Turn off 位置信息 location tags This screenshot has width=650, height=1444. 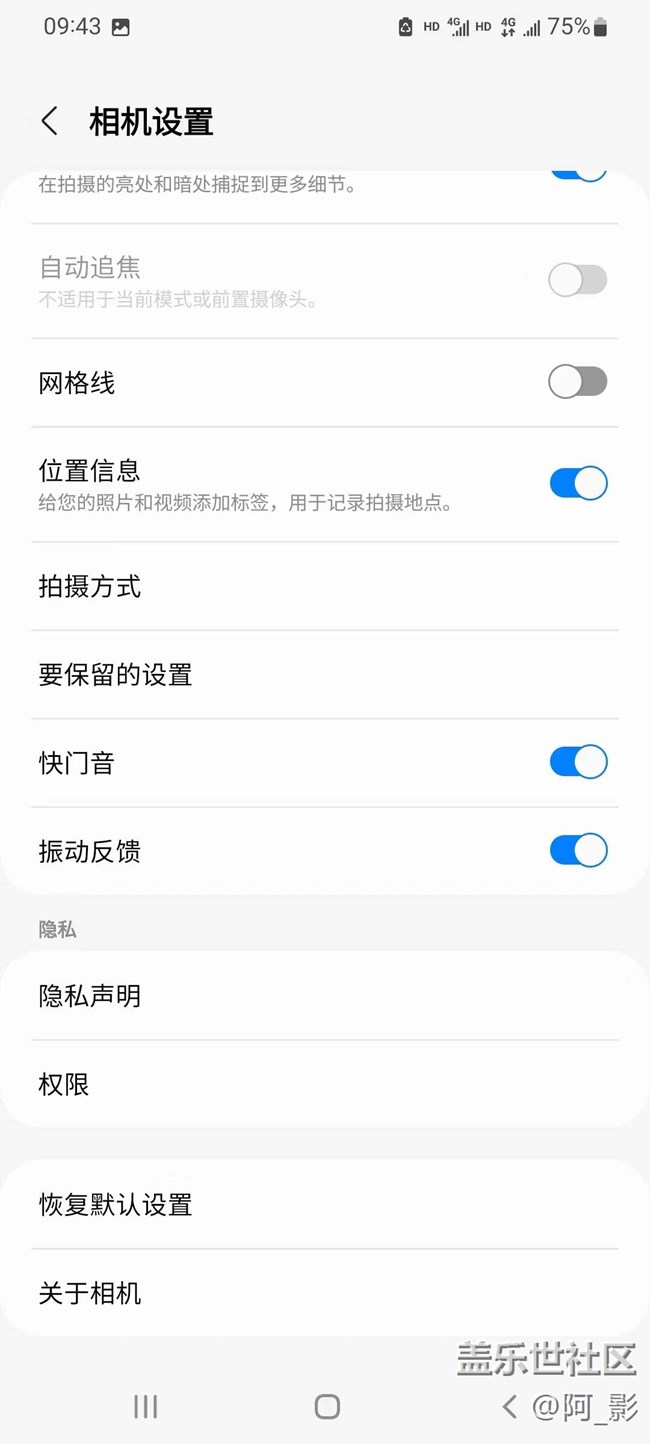tap(577, 484)
